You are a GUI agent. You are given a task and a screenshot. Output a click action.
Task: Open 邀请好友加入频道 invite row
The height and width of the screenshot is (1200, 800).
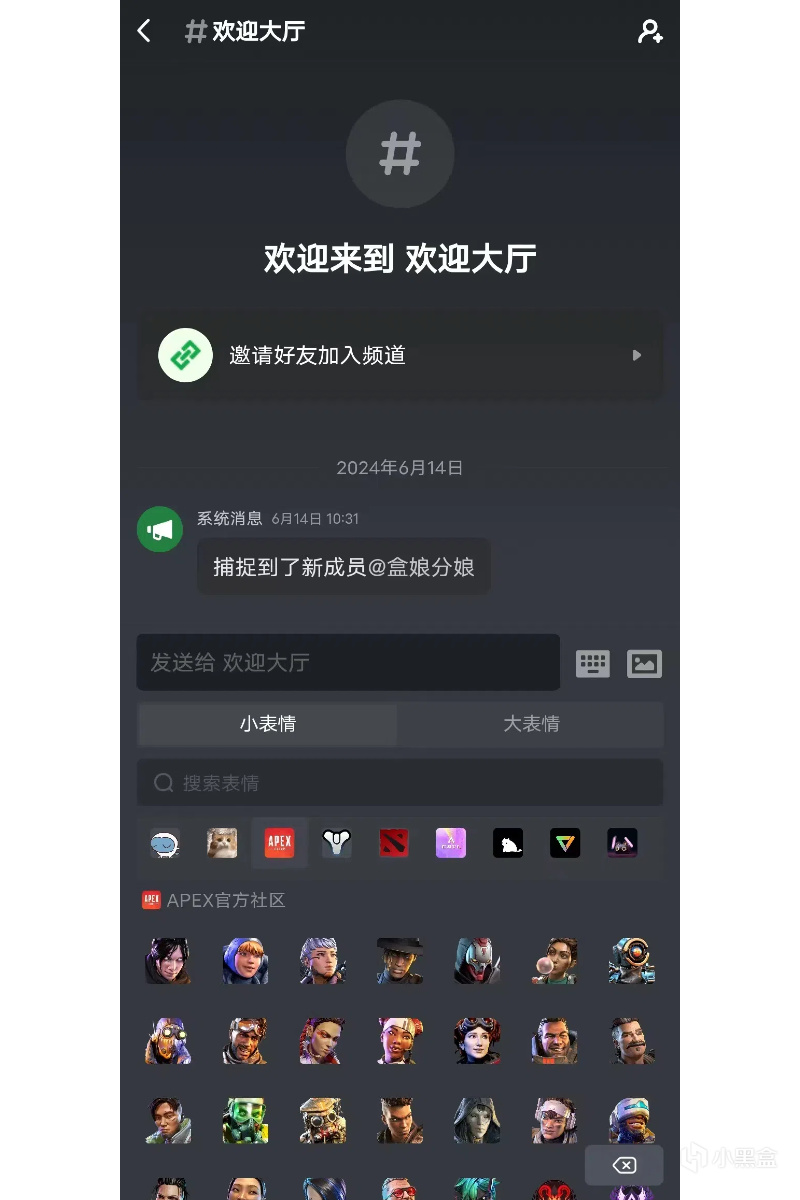point(400,355)
